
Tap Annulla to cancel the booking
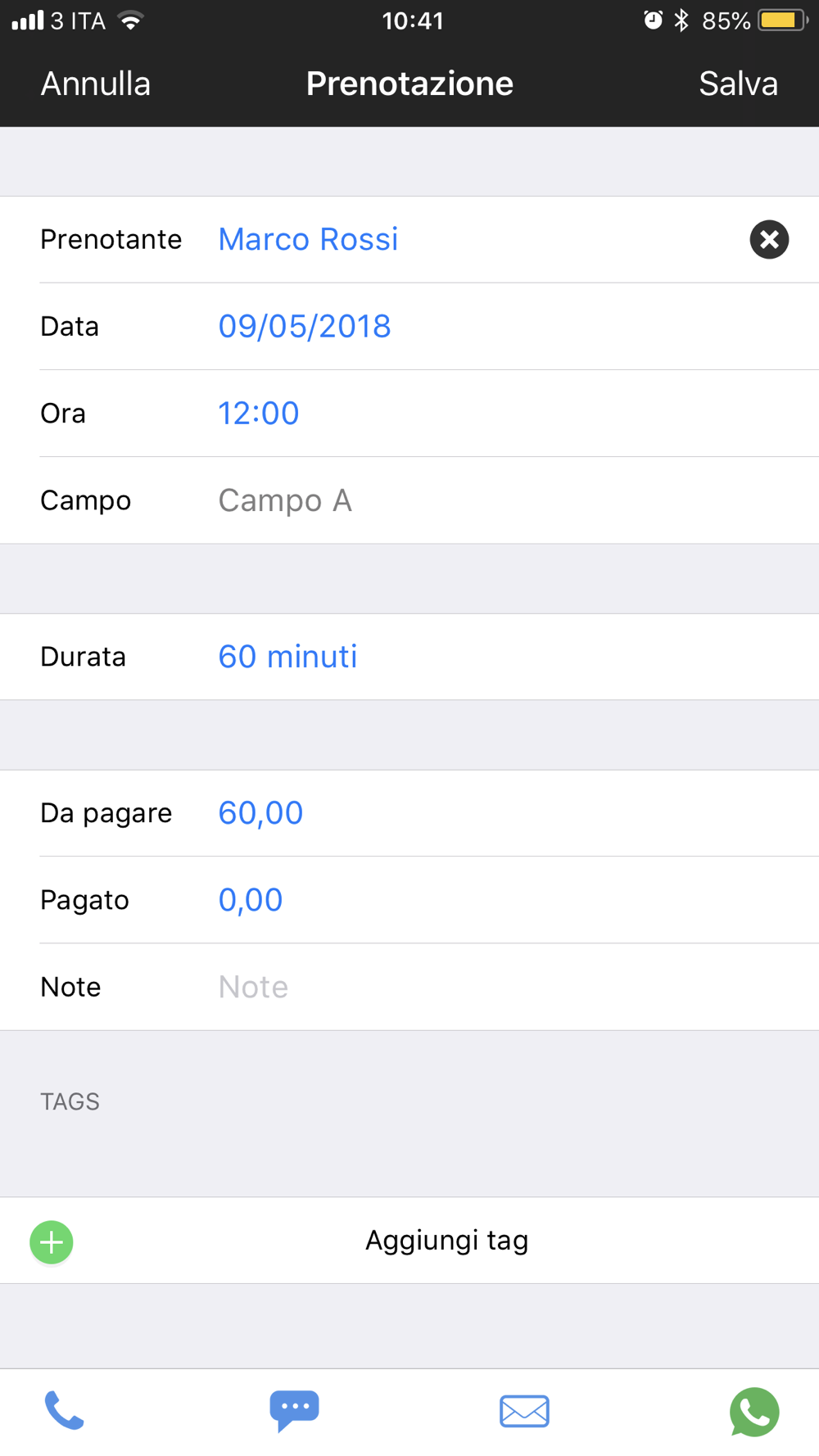coord(96,84)
